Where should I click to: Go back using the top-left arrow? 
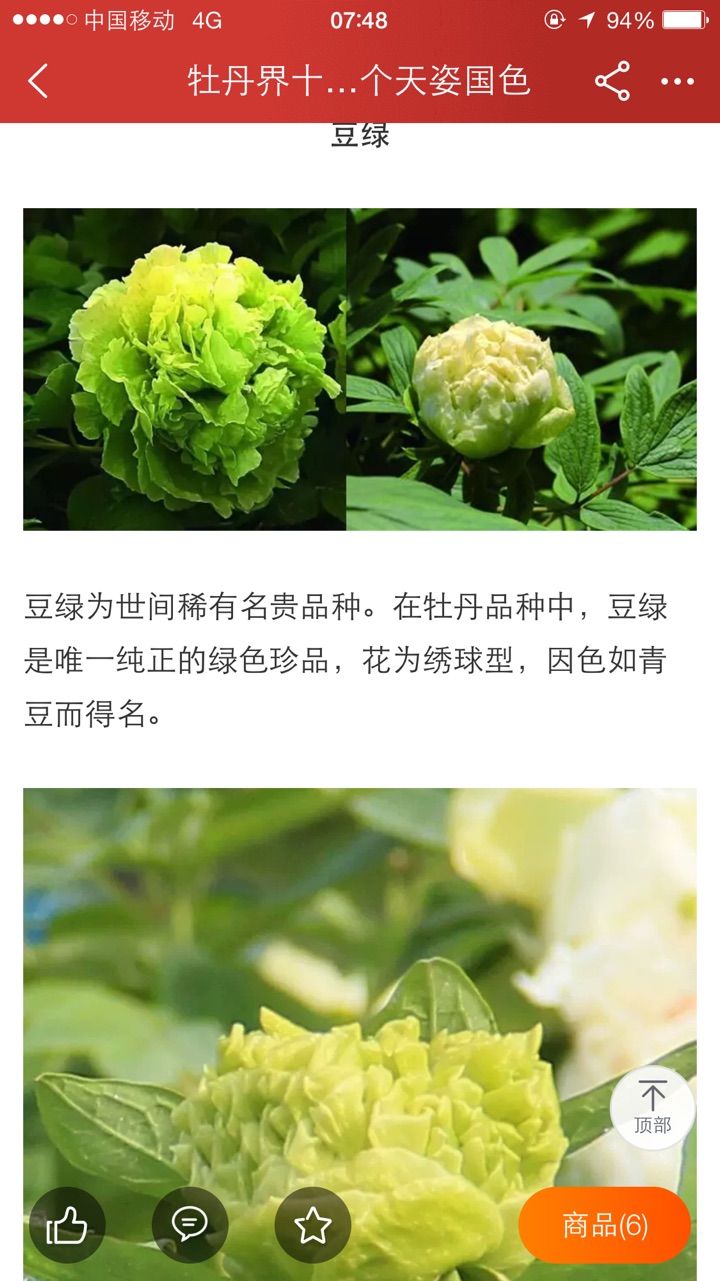coord(38,81)
